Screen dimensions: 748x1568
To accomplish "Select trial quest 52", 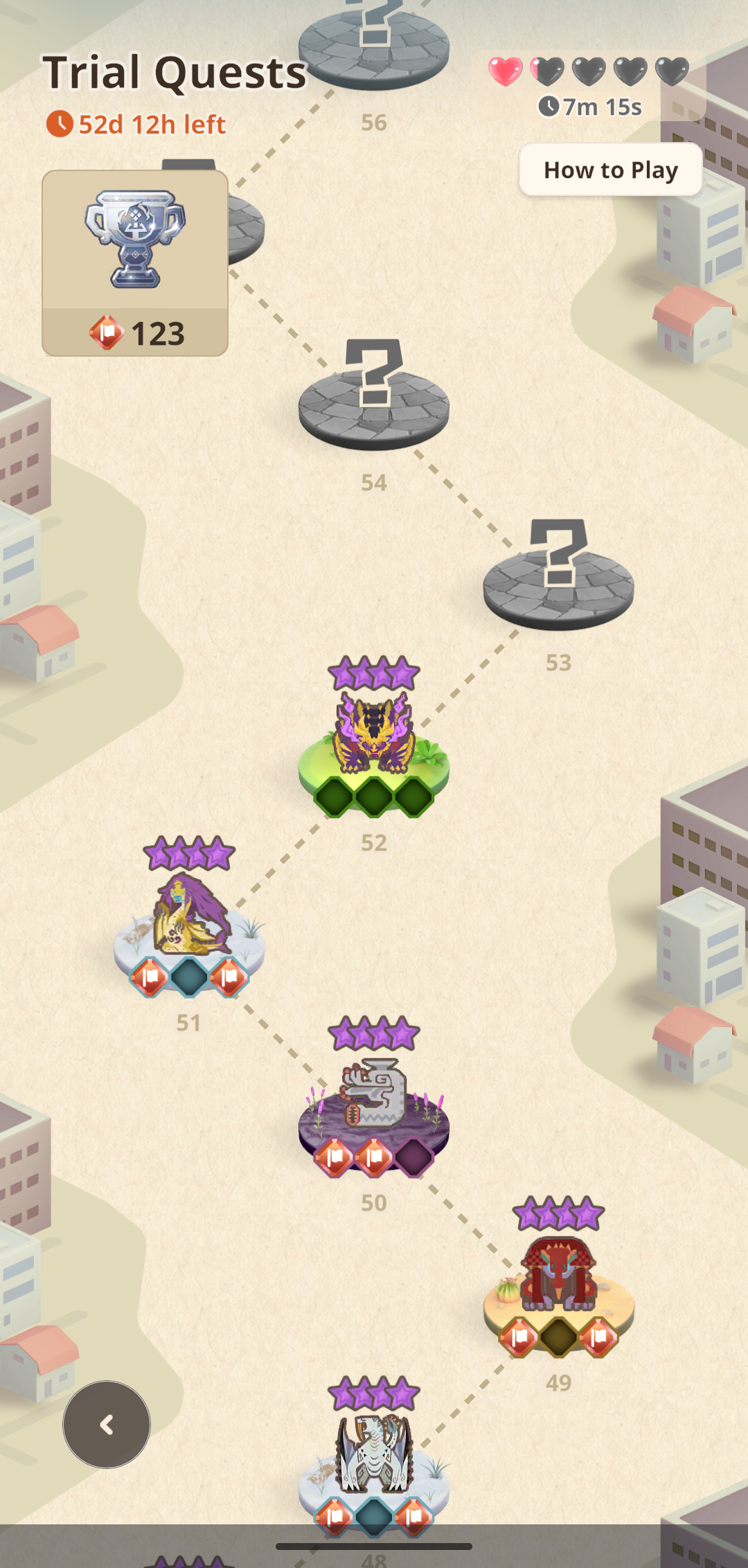I will tap(374, 745).
